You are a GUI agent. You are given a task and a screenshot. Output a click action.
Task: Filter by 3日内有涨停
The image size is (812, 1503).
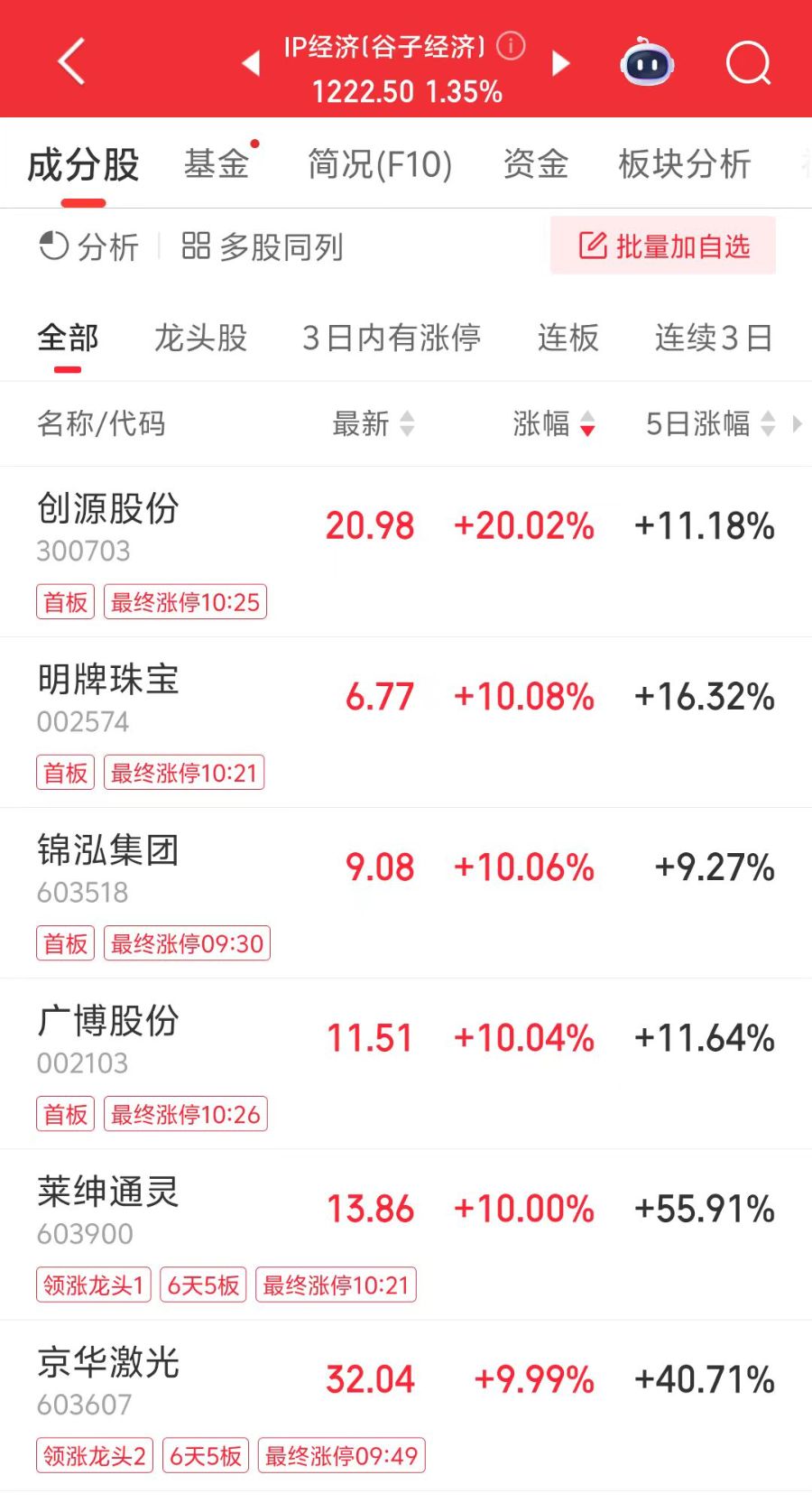click(392, 339)
